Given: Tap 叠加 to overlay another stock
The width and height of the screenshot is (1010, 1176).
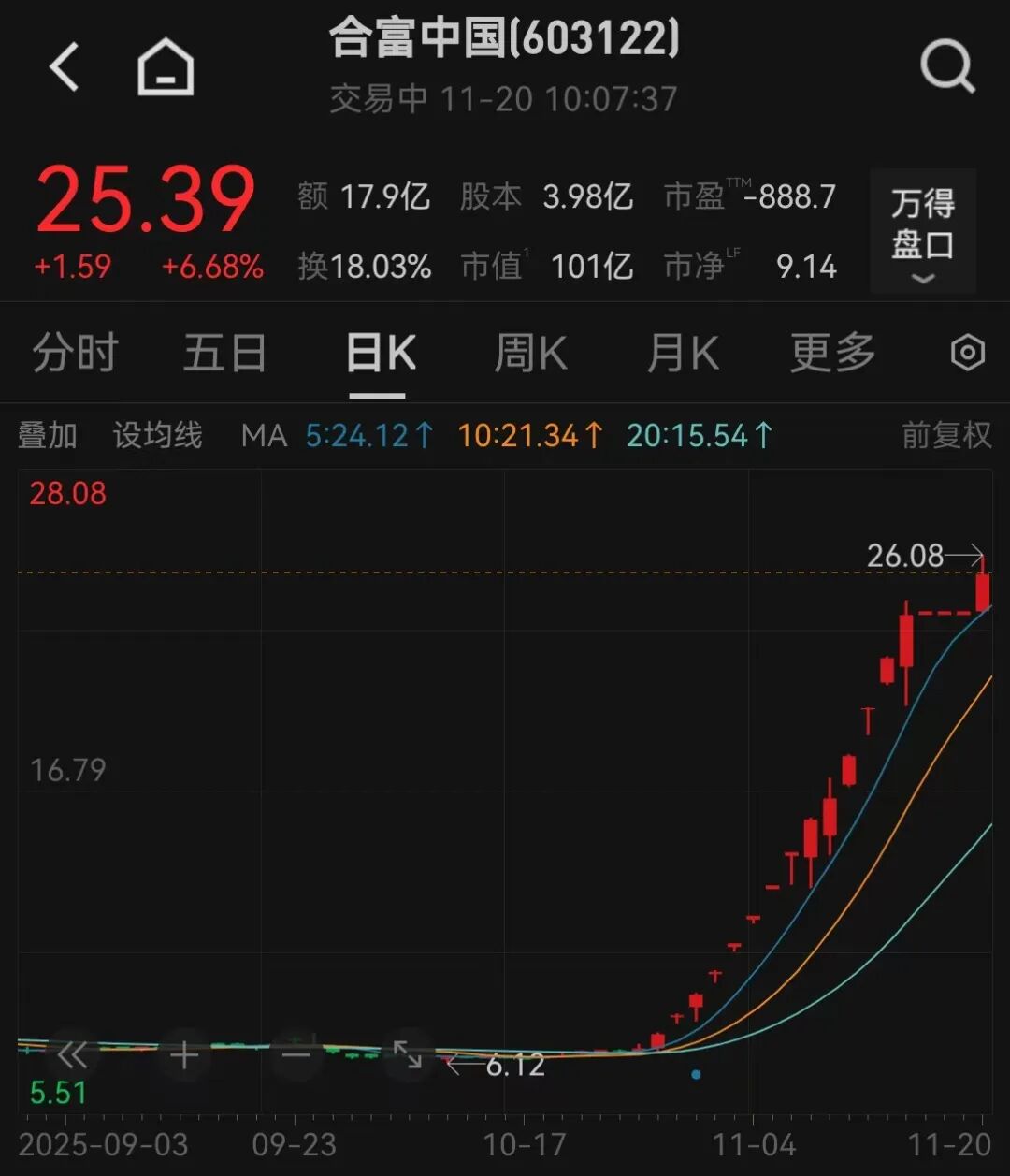Looking at the screenshot, I should coord(48,435).
